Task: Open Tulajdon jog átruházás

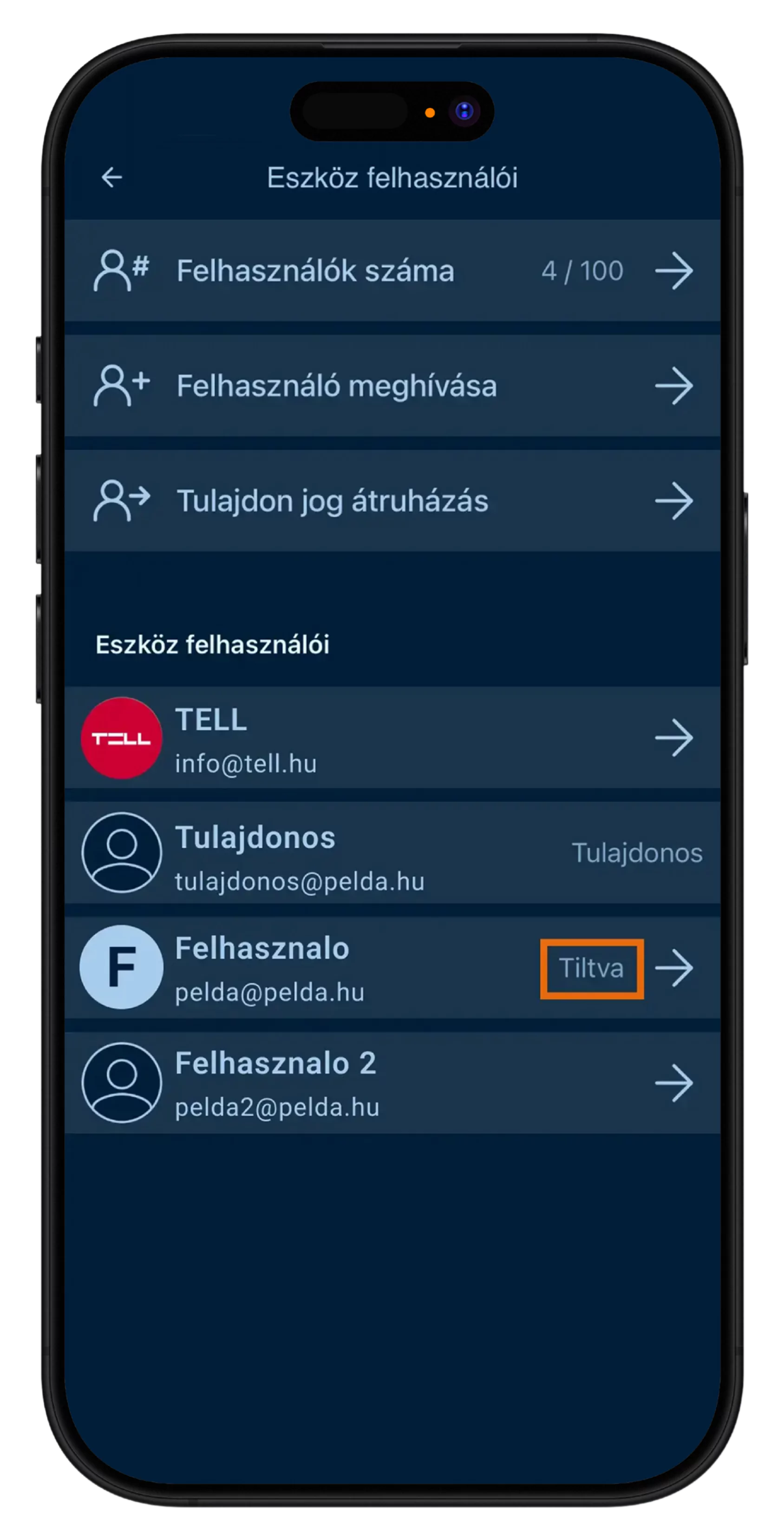Action: tap(392, 501)
